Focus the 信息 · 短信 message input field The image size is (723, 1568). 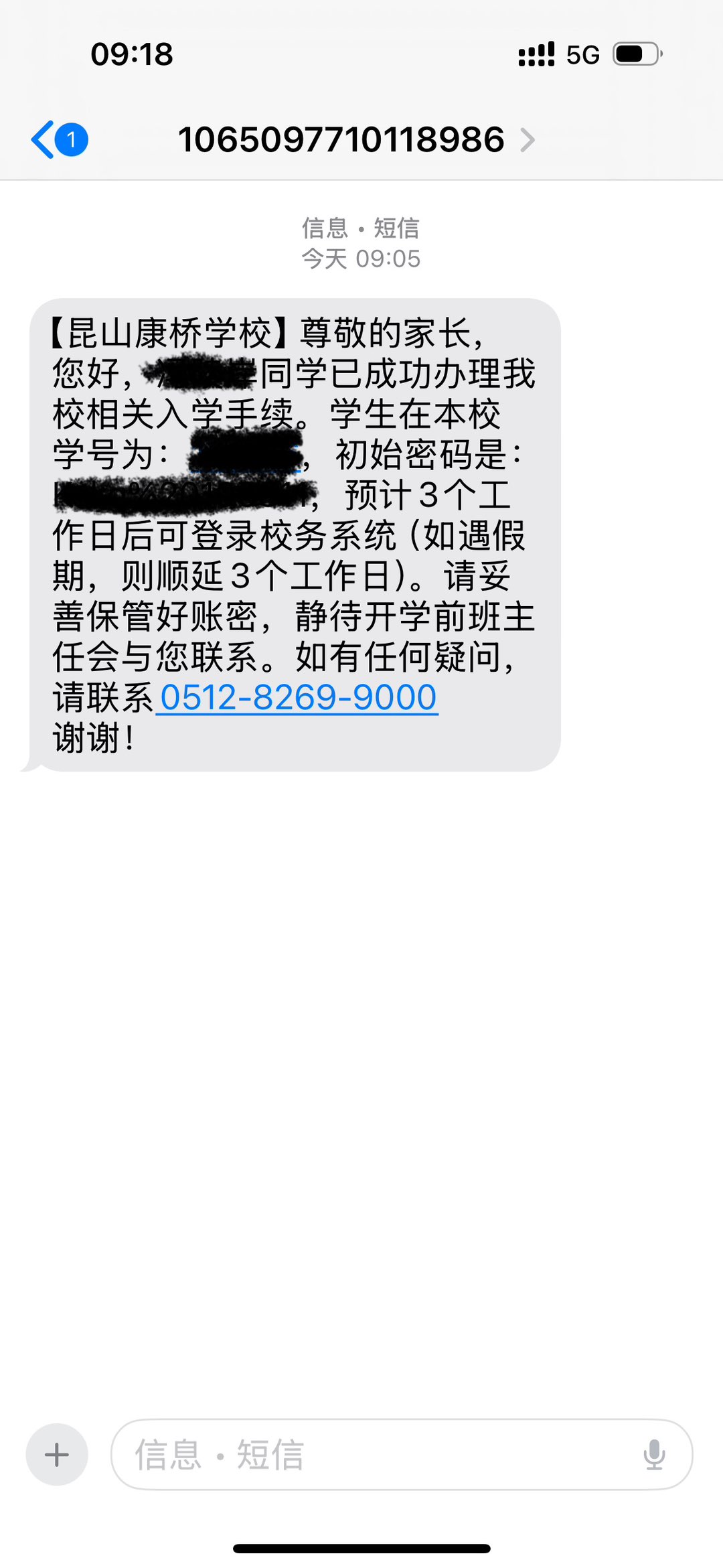(375, 1454)
